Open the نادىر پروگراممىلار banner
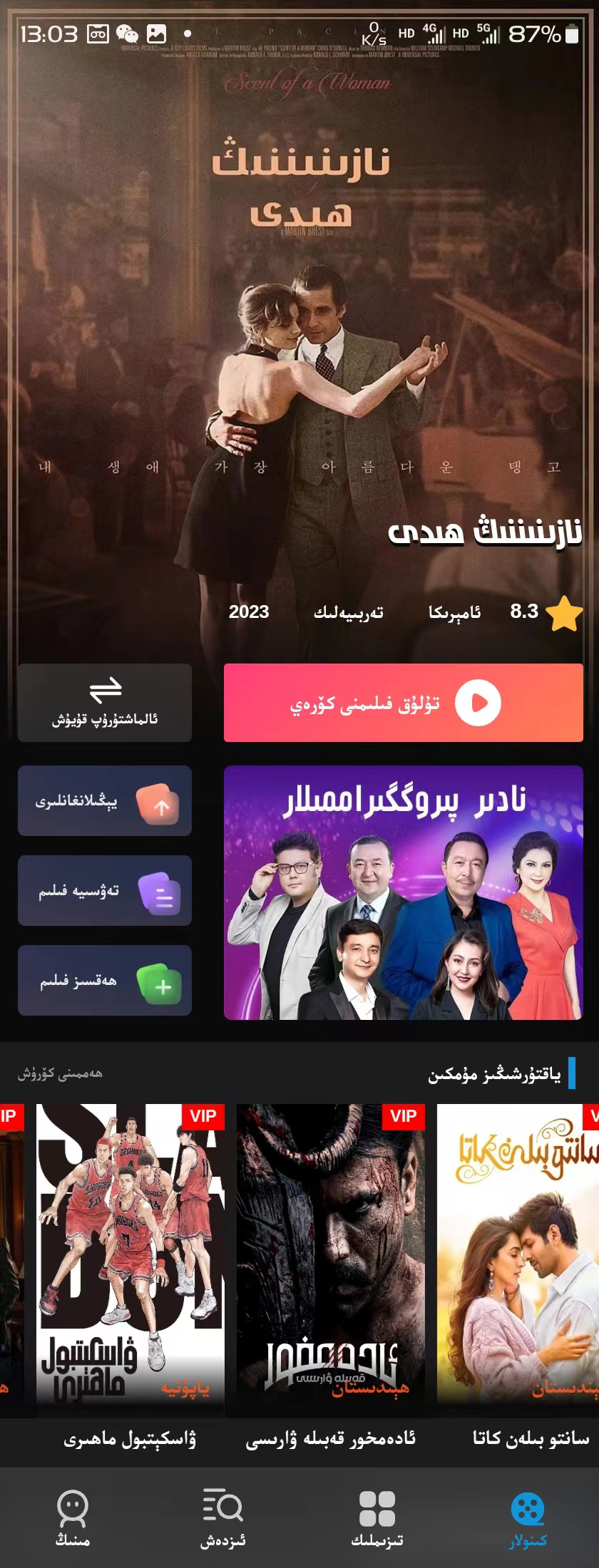The height and width of the screenshot is (1568, 599). [x=403, y=892]
